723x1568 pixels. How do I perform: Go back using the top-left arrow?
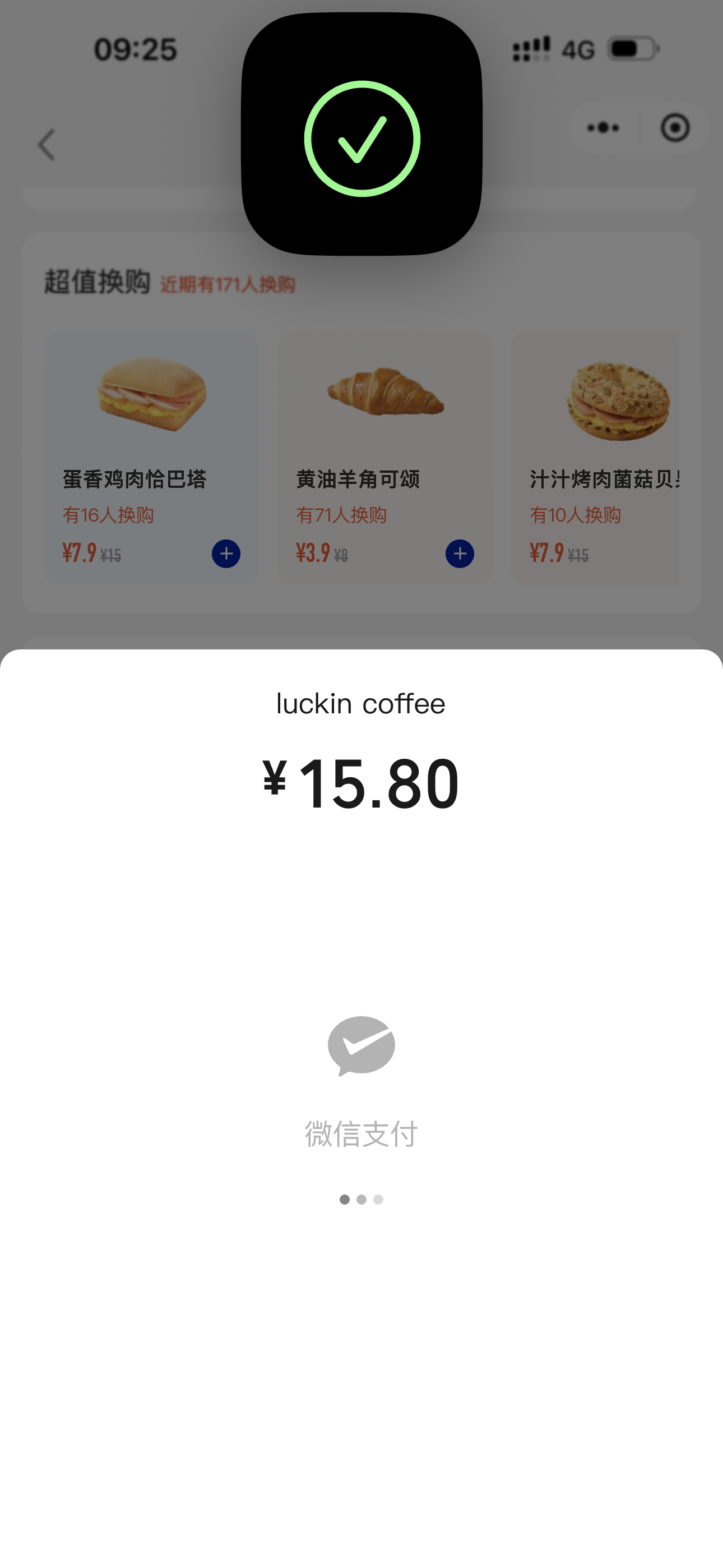pyautogui.click(x=47, y=145)
